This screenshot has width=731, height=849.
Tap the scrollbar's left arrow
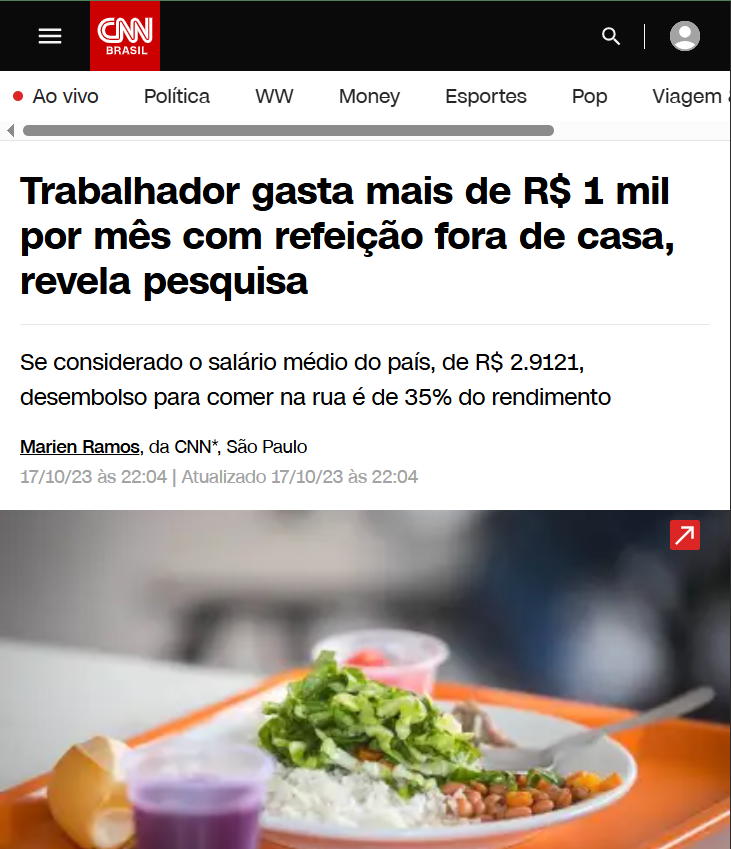tap(11, 130)
